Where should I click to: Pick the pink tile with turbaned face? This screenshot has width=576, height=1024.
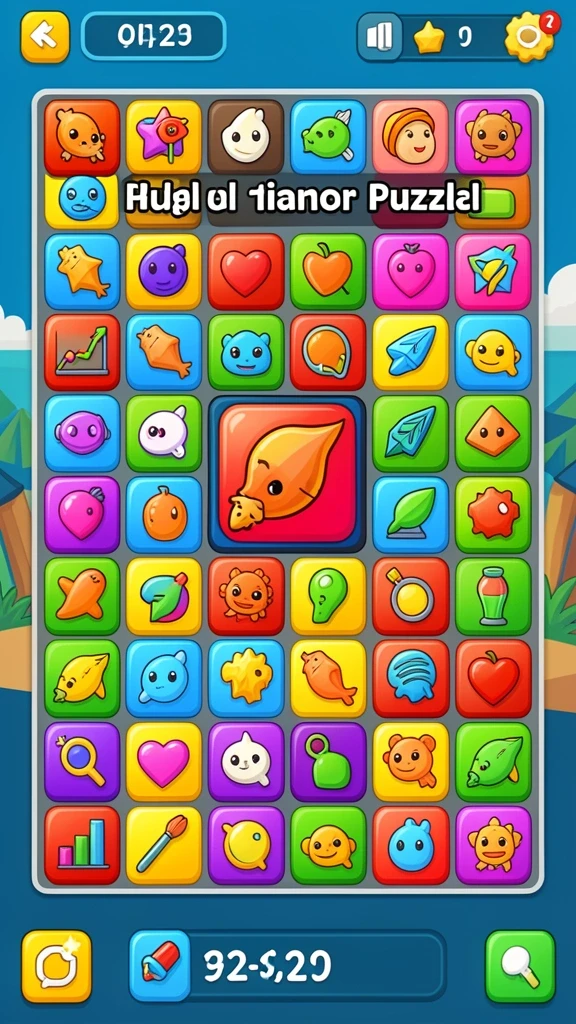point(410,137)
